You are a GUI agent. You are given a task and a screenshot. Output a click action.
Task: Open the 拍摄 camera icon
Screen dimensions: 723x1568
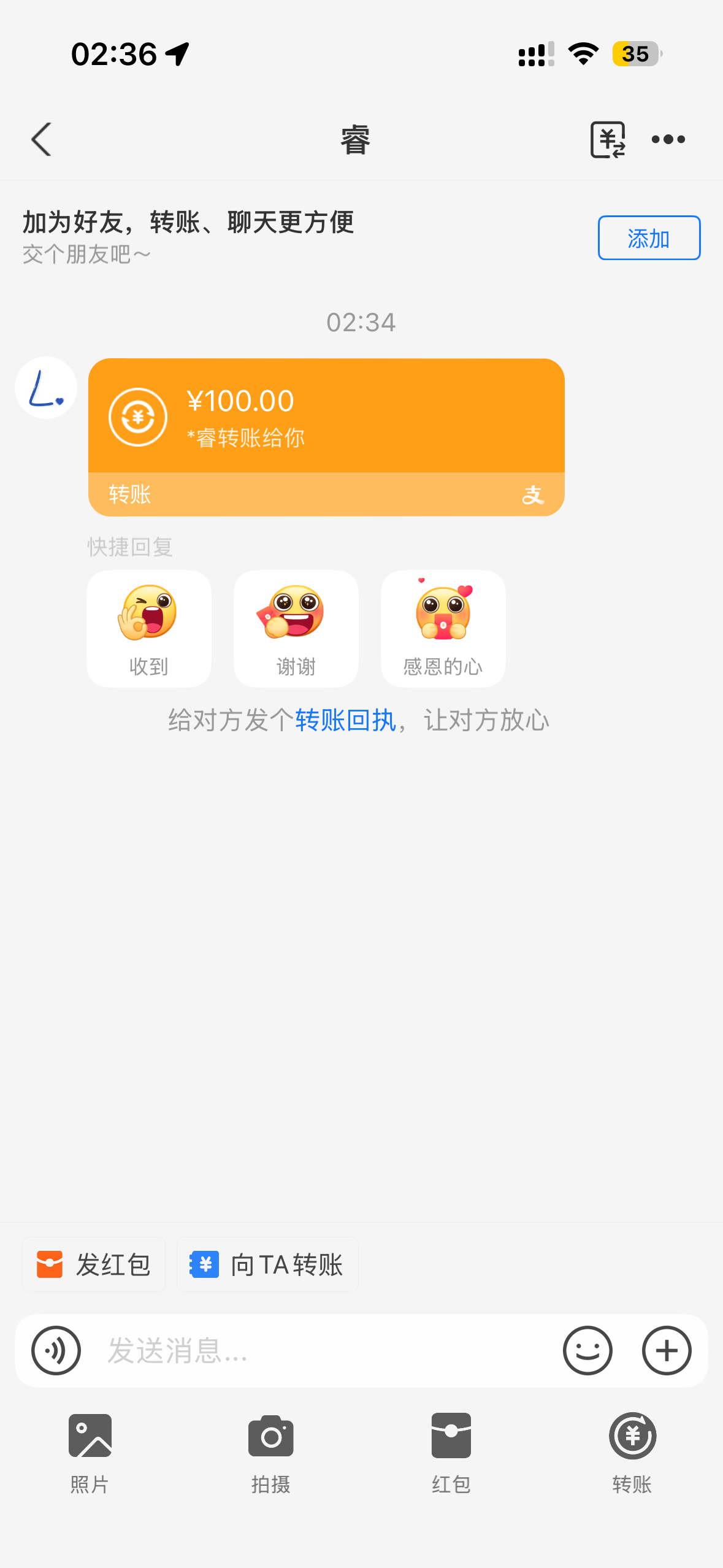click(x=270, y=1435)
